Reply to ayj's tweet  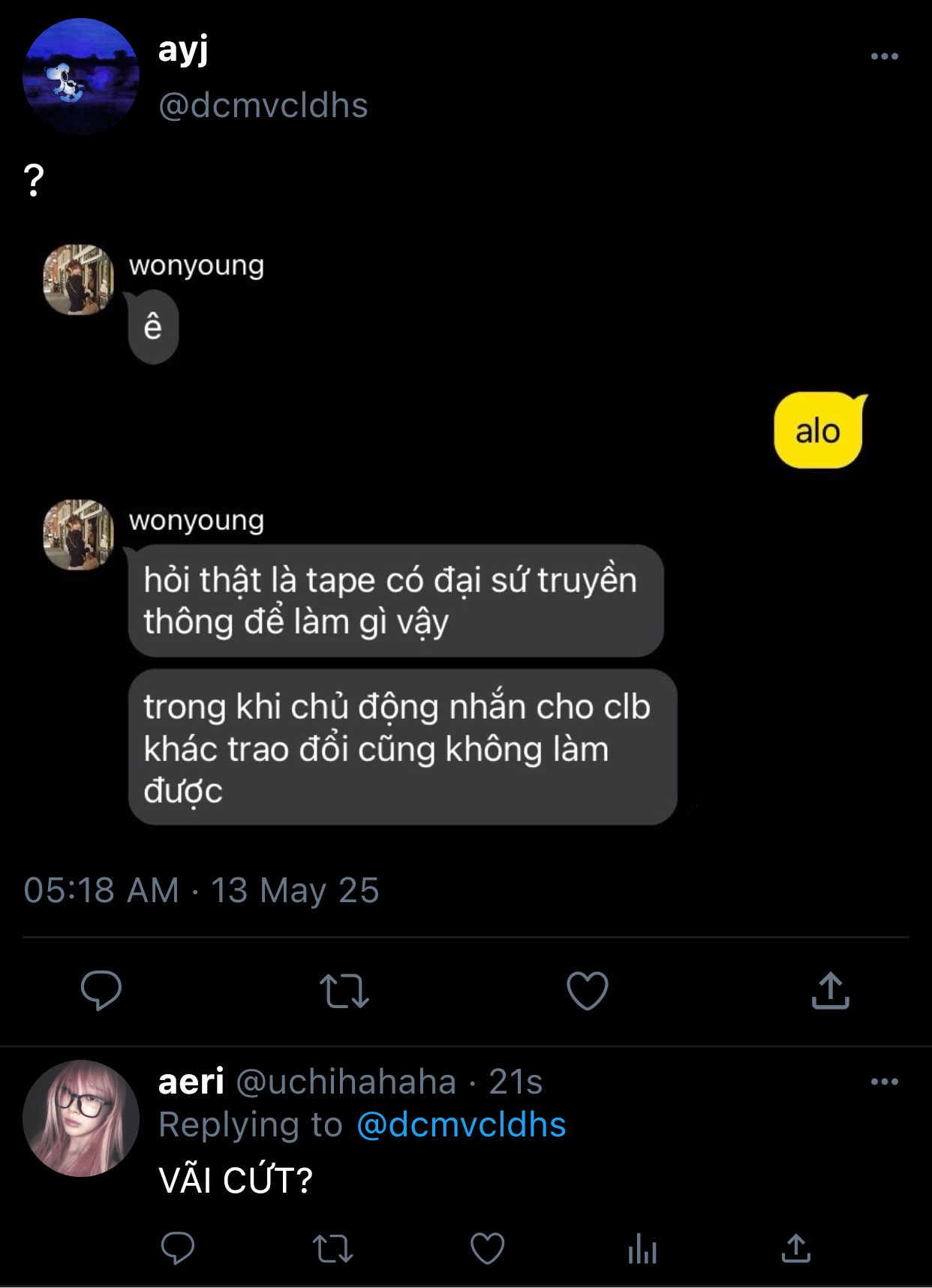click(x=101, y=990)
